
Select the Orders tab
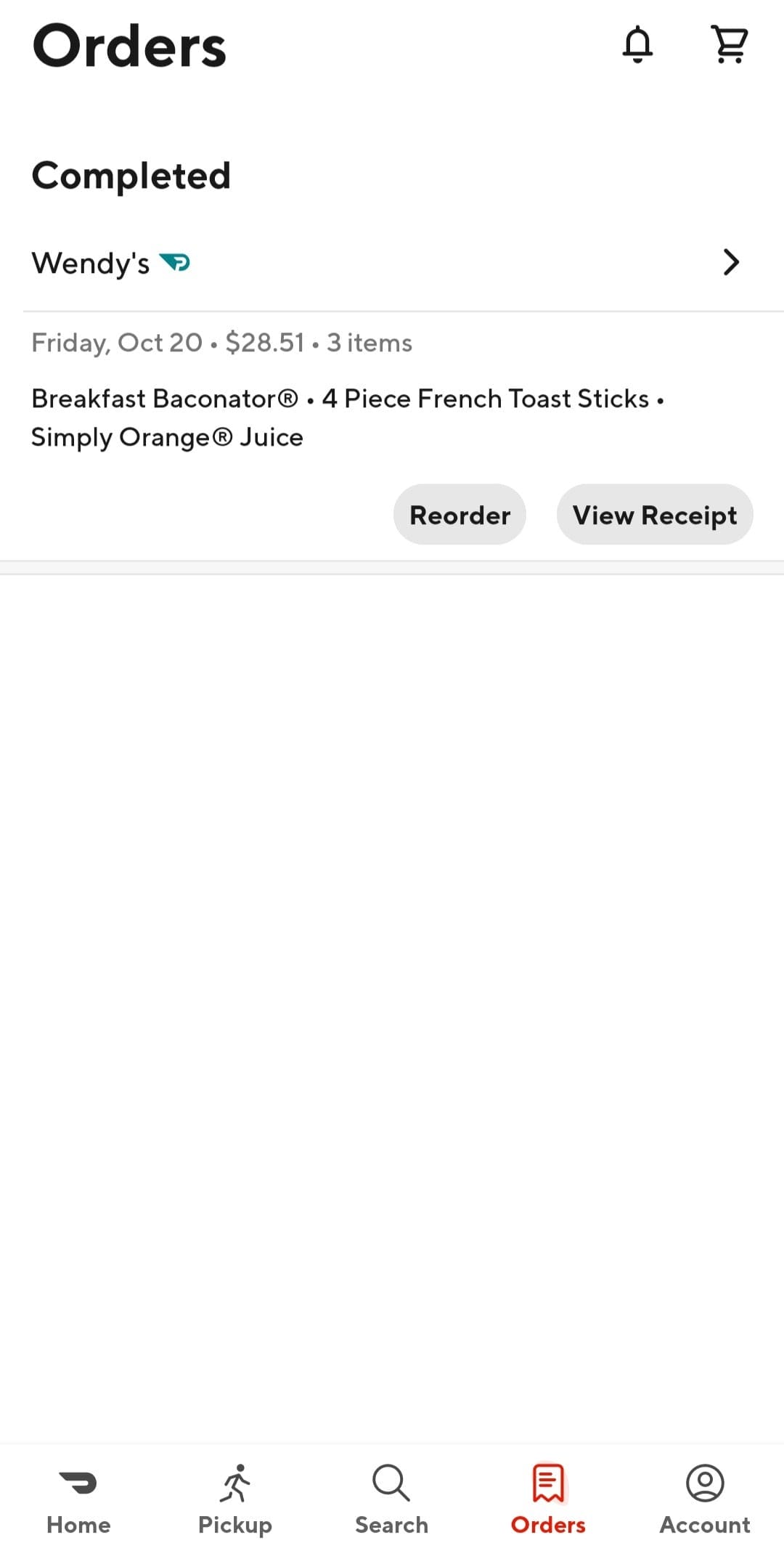point(548,1499)
